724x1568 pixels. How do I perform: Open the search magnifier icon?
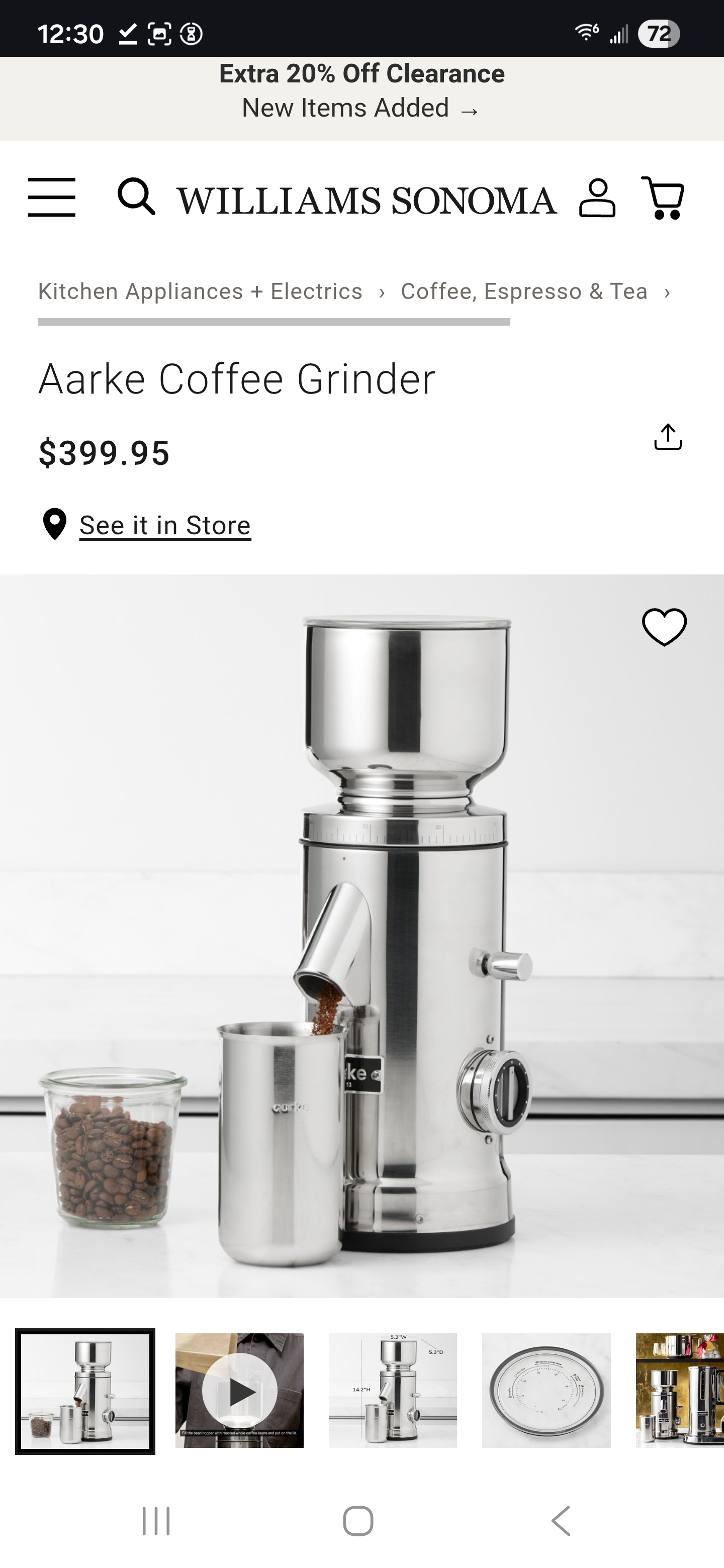(x=136, y=197)
